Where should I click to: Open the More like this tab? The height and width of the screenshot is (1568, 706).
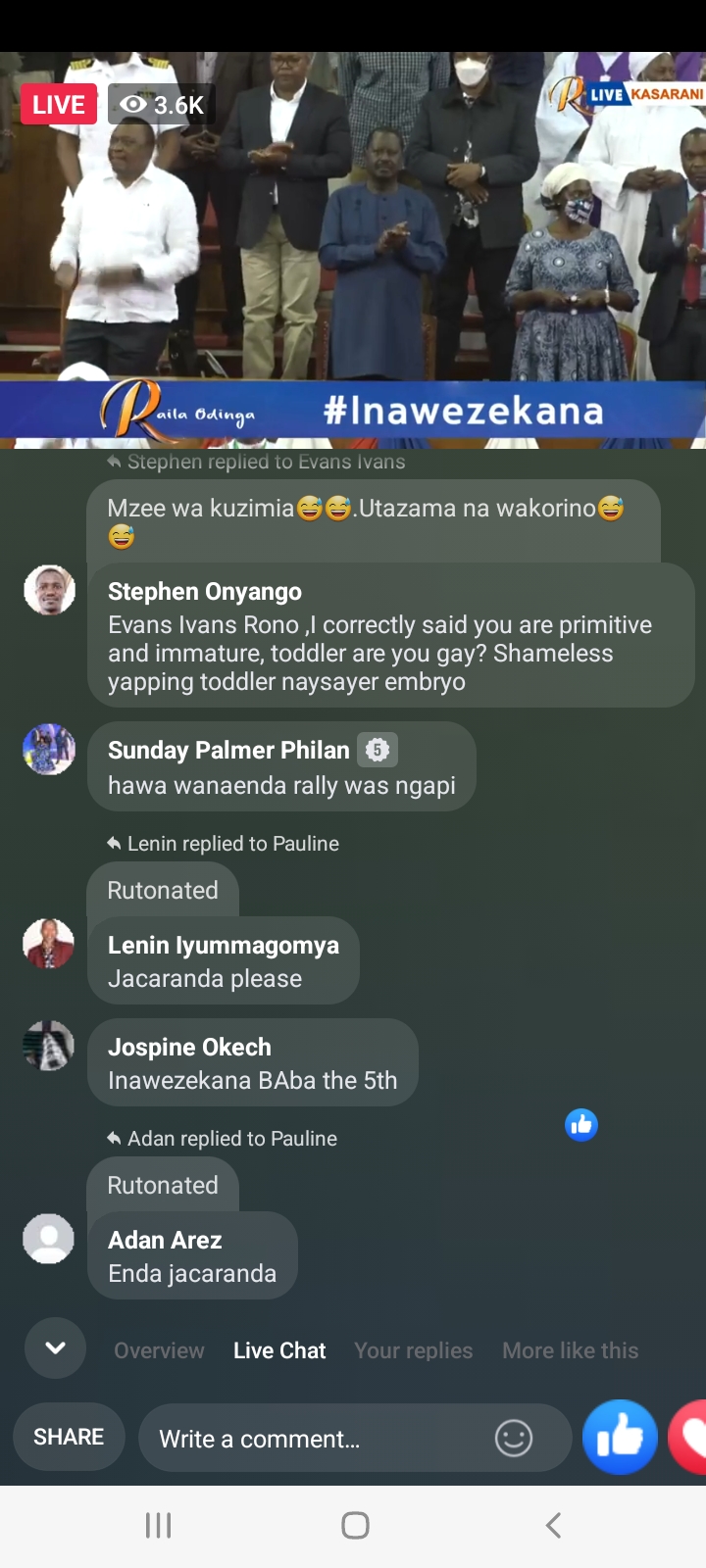coord(570,1350)
